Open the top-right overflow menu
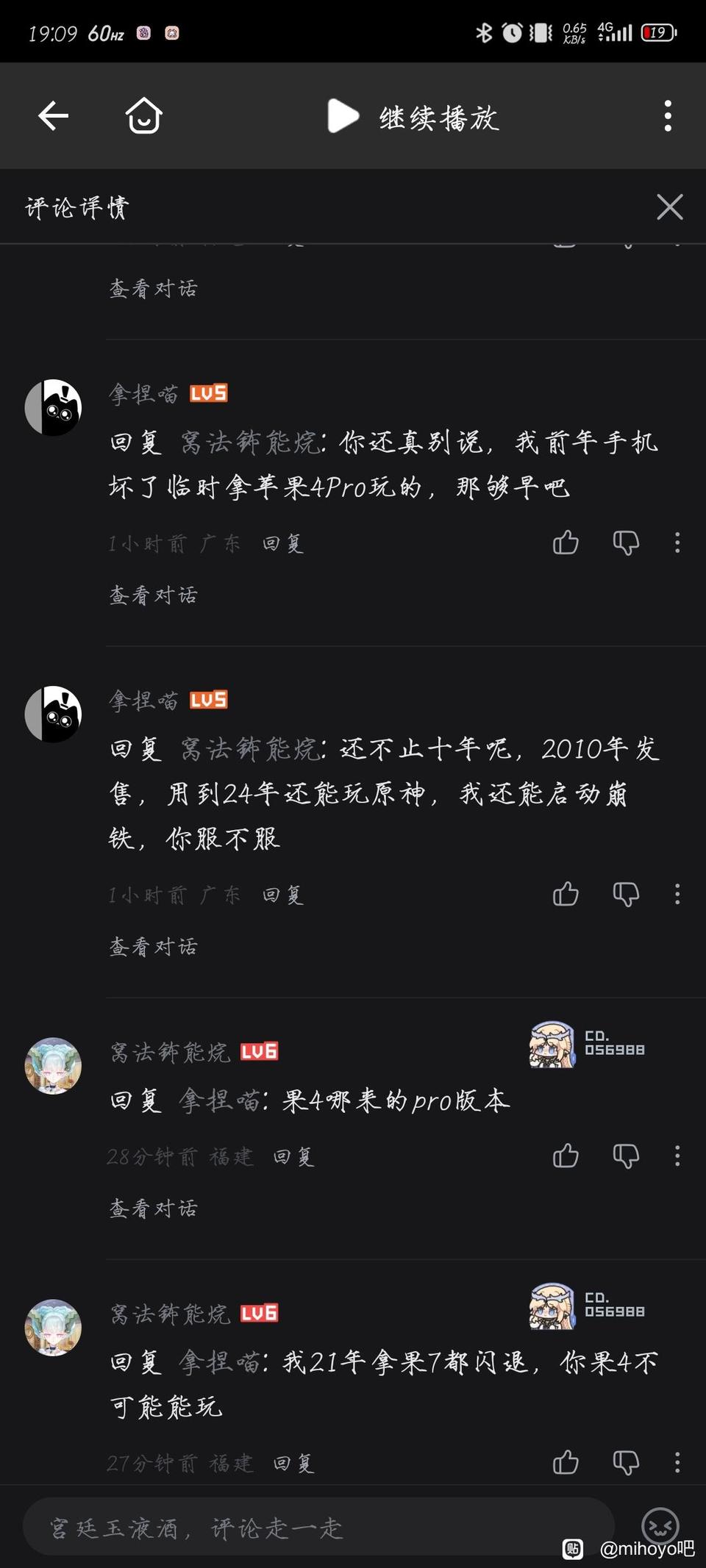 pyautogui.click(x=667, y=116)
